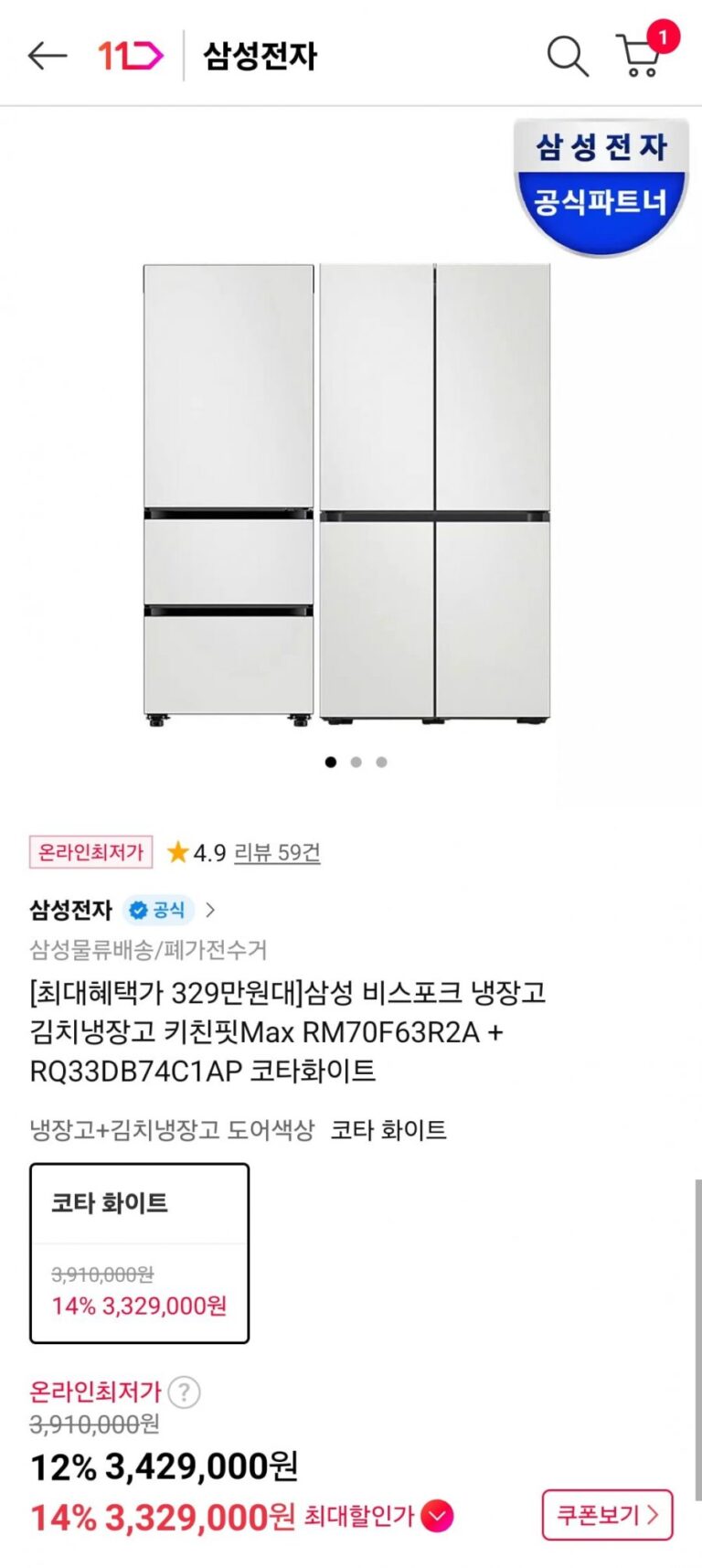Tap the 쿠폰보기 button
This screenshot has height=1568, width=702.
pos(607,1515)
